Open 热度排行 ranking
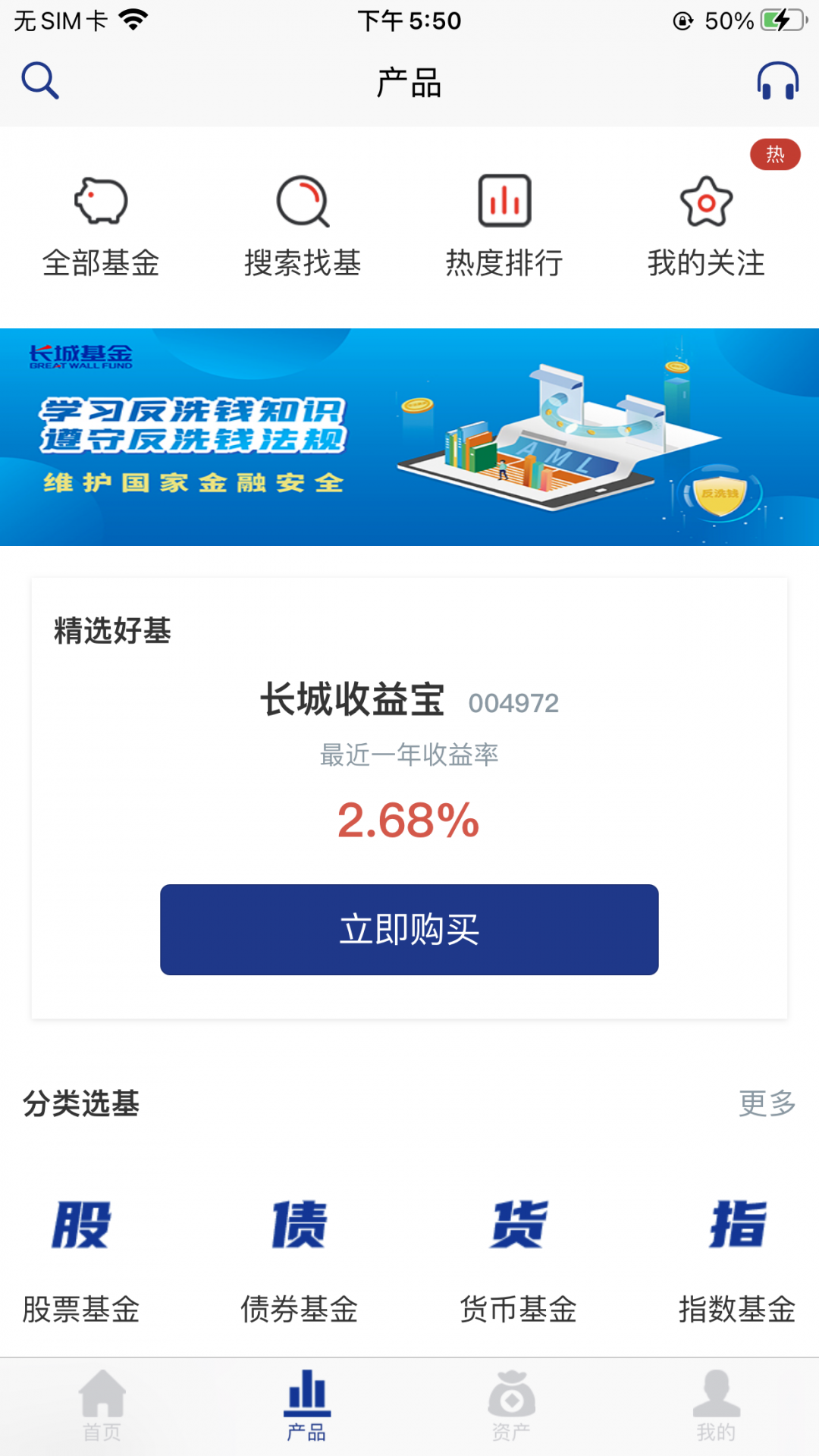819x1456 pixels. pos(504,227)
